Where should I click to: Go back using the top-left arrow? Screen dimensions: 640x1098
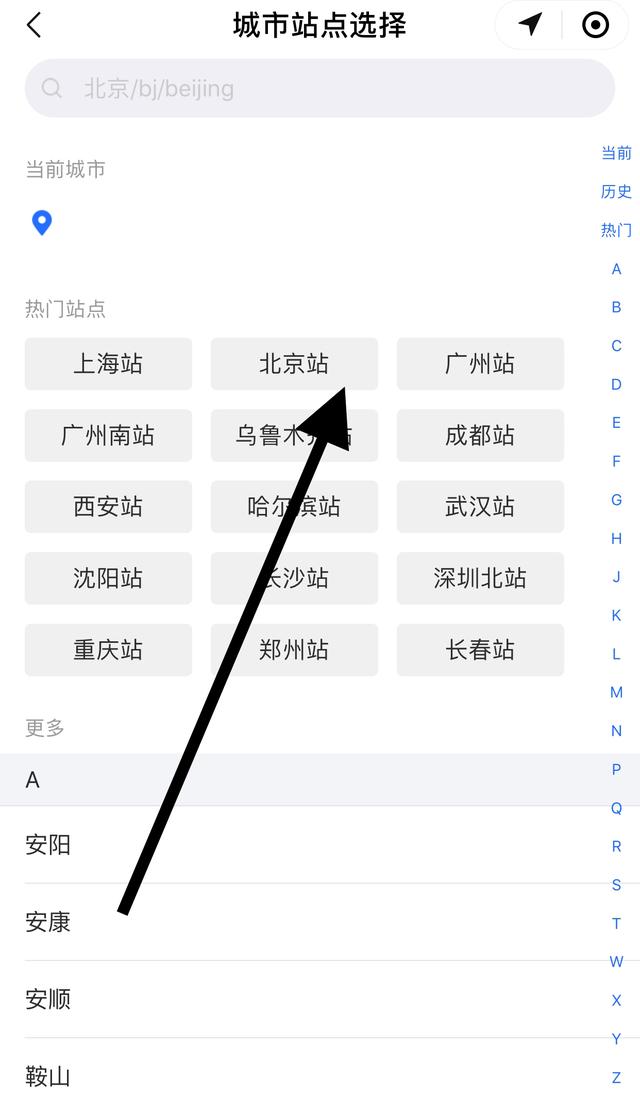point(34,25)
